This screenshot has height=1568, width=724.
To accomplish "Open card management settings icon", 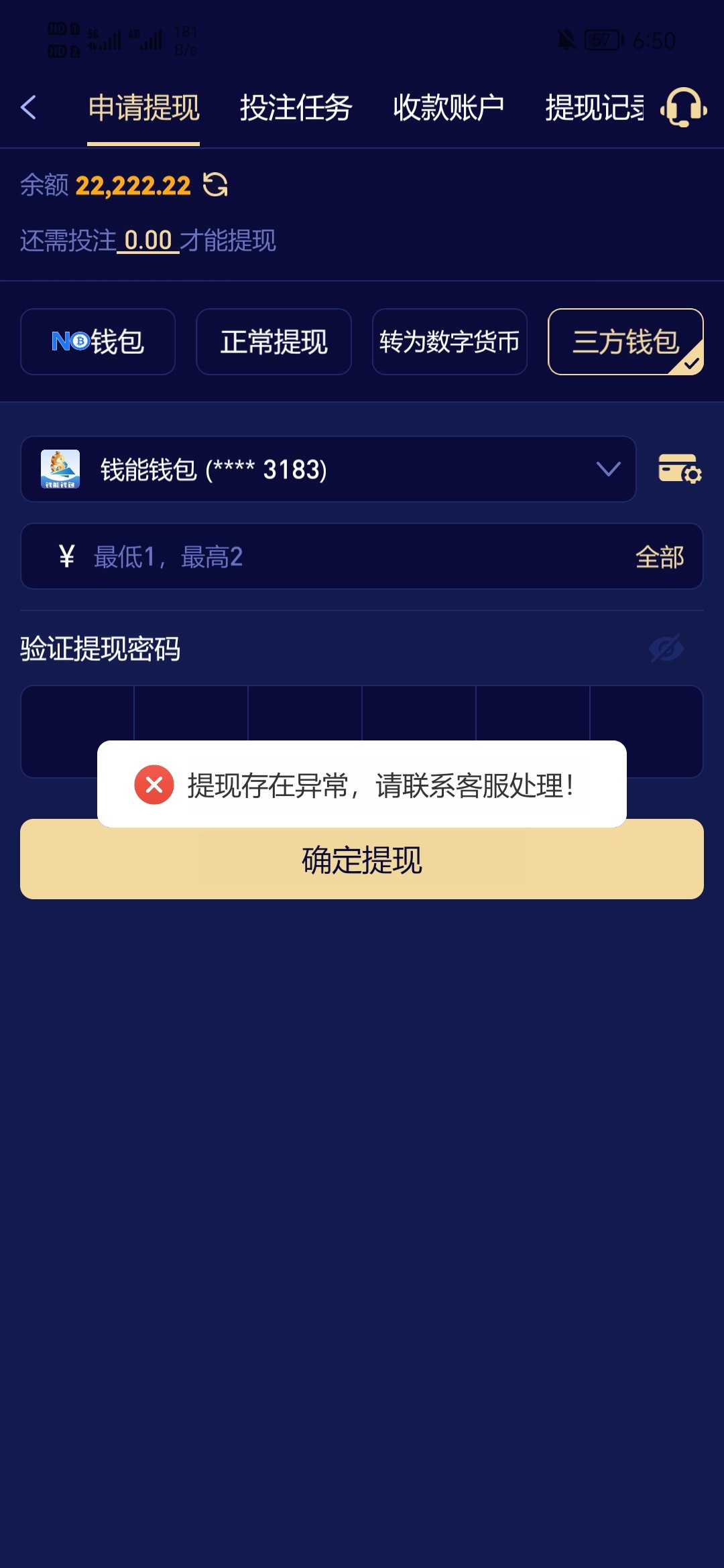I will pyautogui.click(x=680, y=469).
